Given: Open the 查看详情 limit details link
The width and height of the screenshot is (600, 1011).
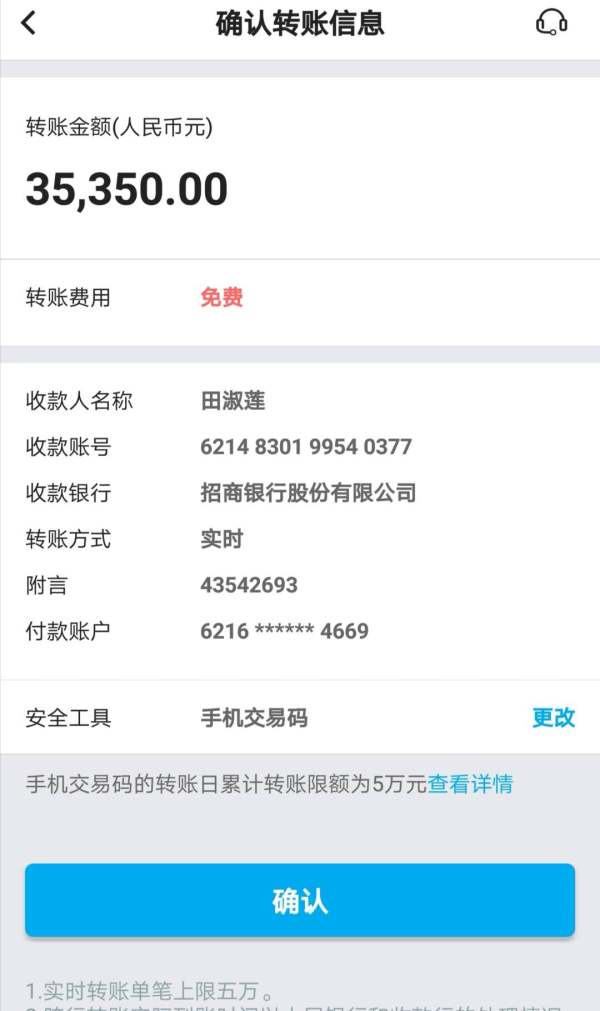Looking at the screenshot, I should click(x=470, y=784).
